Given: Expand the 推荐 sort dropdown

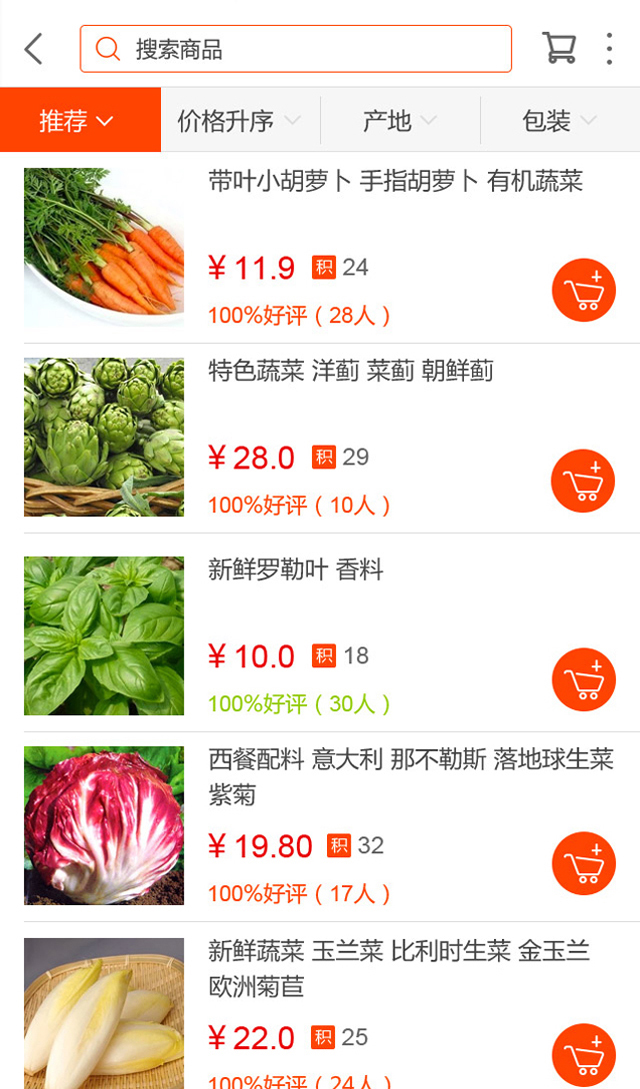Looking at the screenshot, I should point(78,121).
